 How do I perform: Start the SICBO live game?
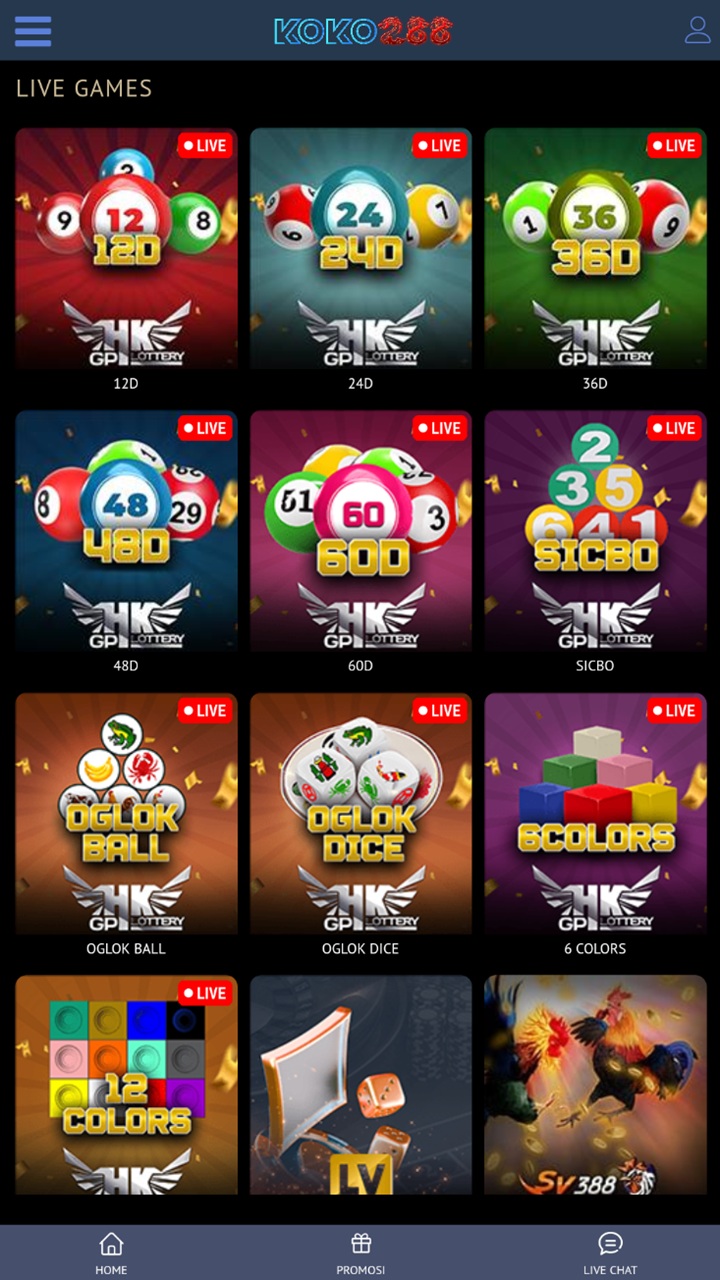(595, 531)
